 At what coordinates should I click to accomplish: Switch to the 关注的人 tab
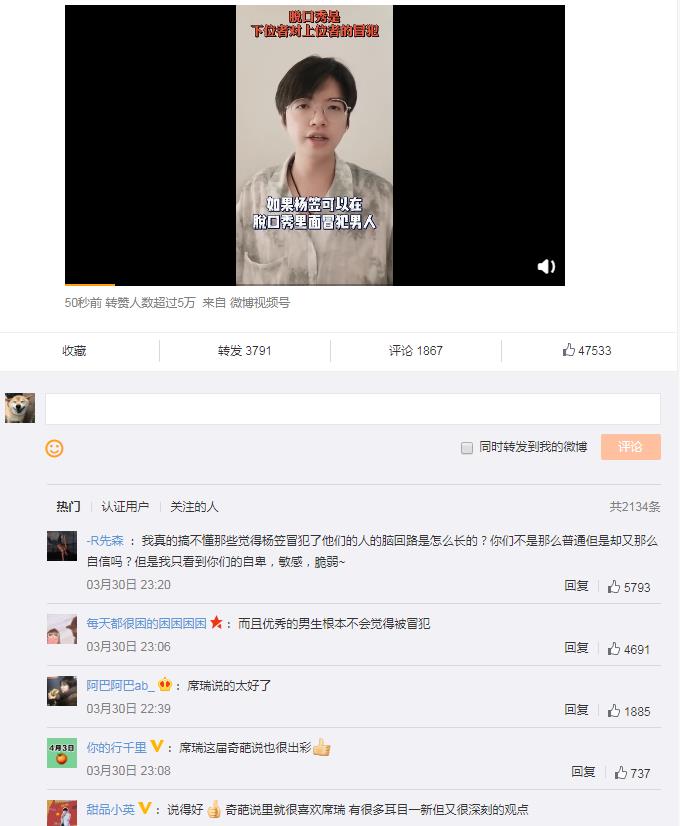[194, 507]
